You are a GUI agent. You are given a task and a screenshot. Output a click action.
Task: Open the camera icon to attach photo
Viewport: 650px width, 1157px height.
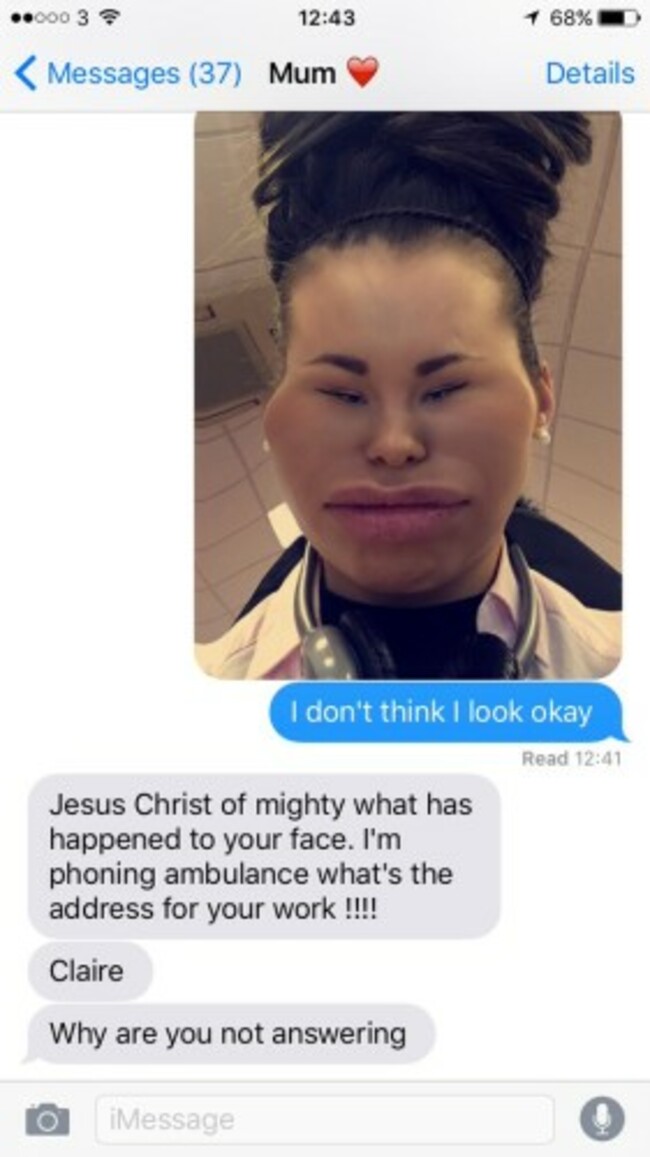pos(47,1119)
